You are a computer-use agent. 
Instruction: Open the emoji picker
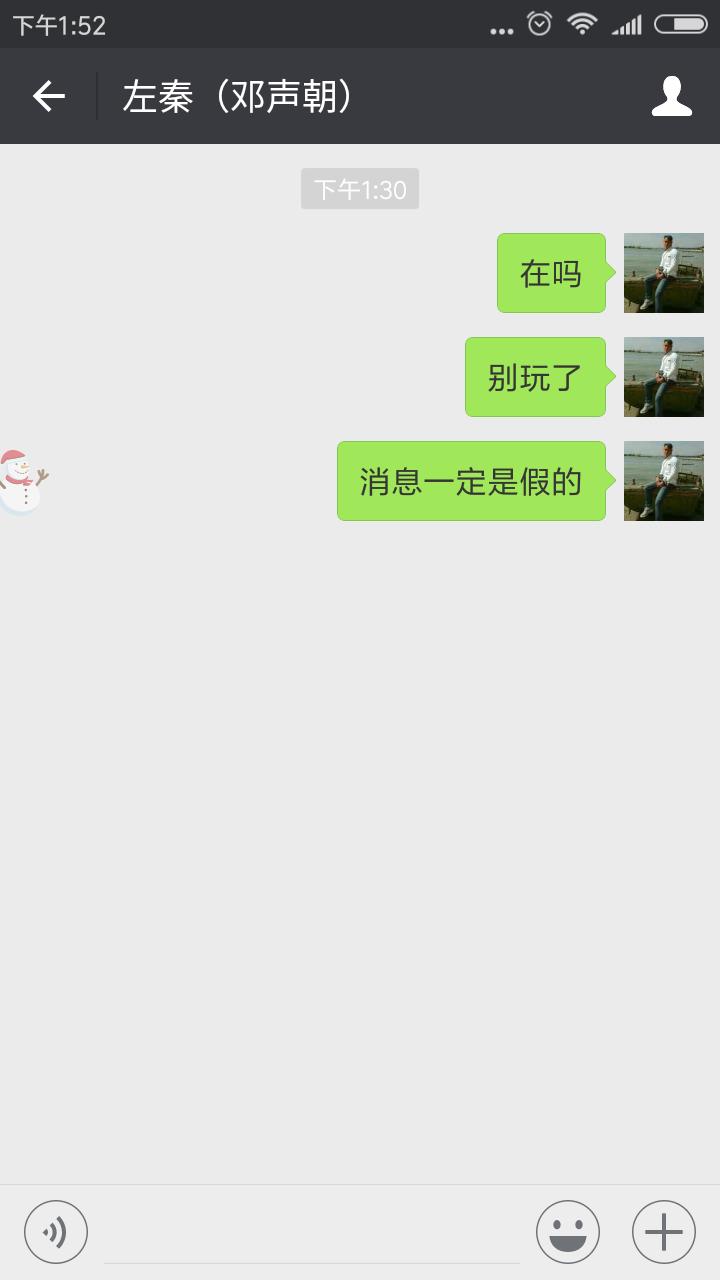tap(568, 1232)
